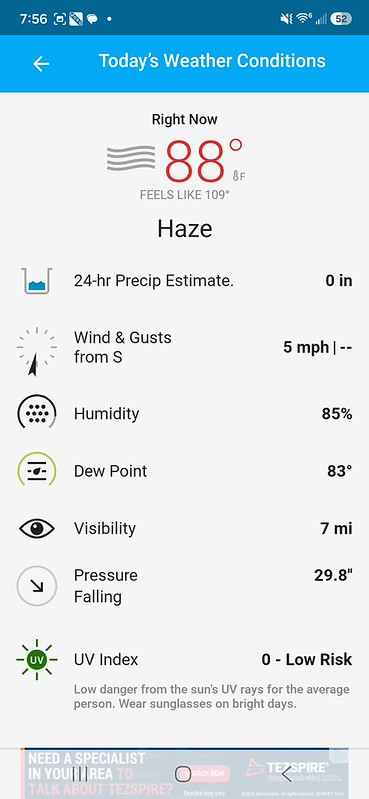The height and width of the screenshot is (799, 369).
Task: Go back using the header arrow
Action: (41, 64)
